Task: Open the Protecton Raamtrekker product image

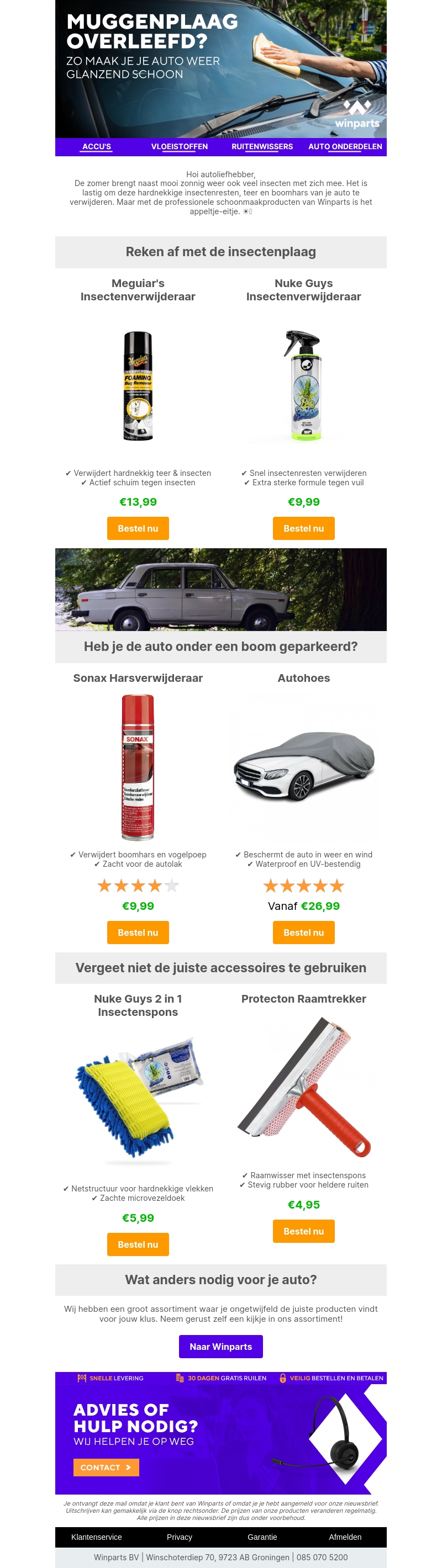Action: click(x=303, y=1087)
